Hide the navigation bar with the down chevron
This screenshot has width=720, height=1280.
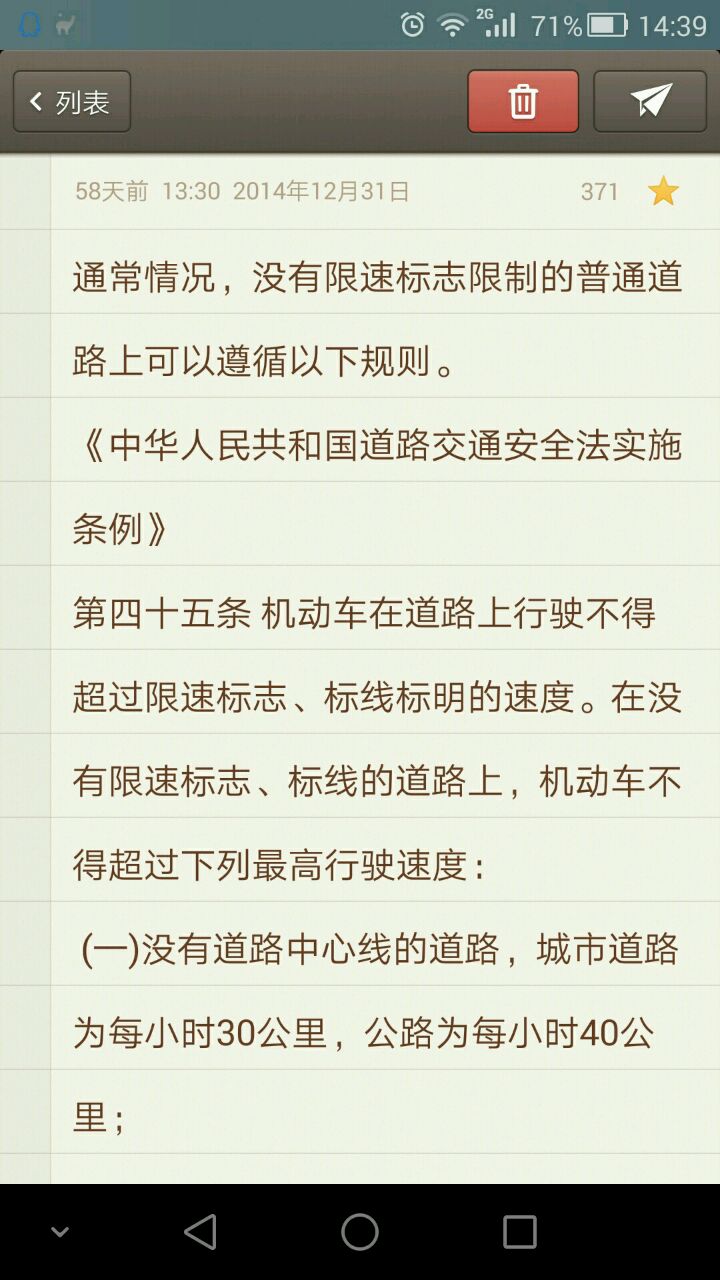coord(60,1232)
